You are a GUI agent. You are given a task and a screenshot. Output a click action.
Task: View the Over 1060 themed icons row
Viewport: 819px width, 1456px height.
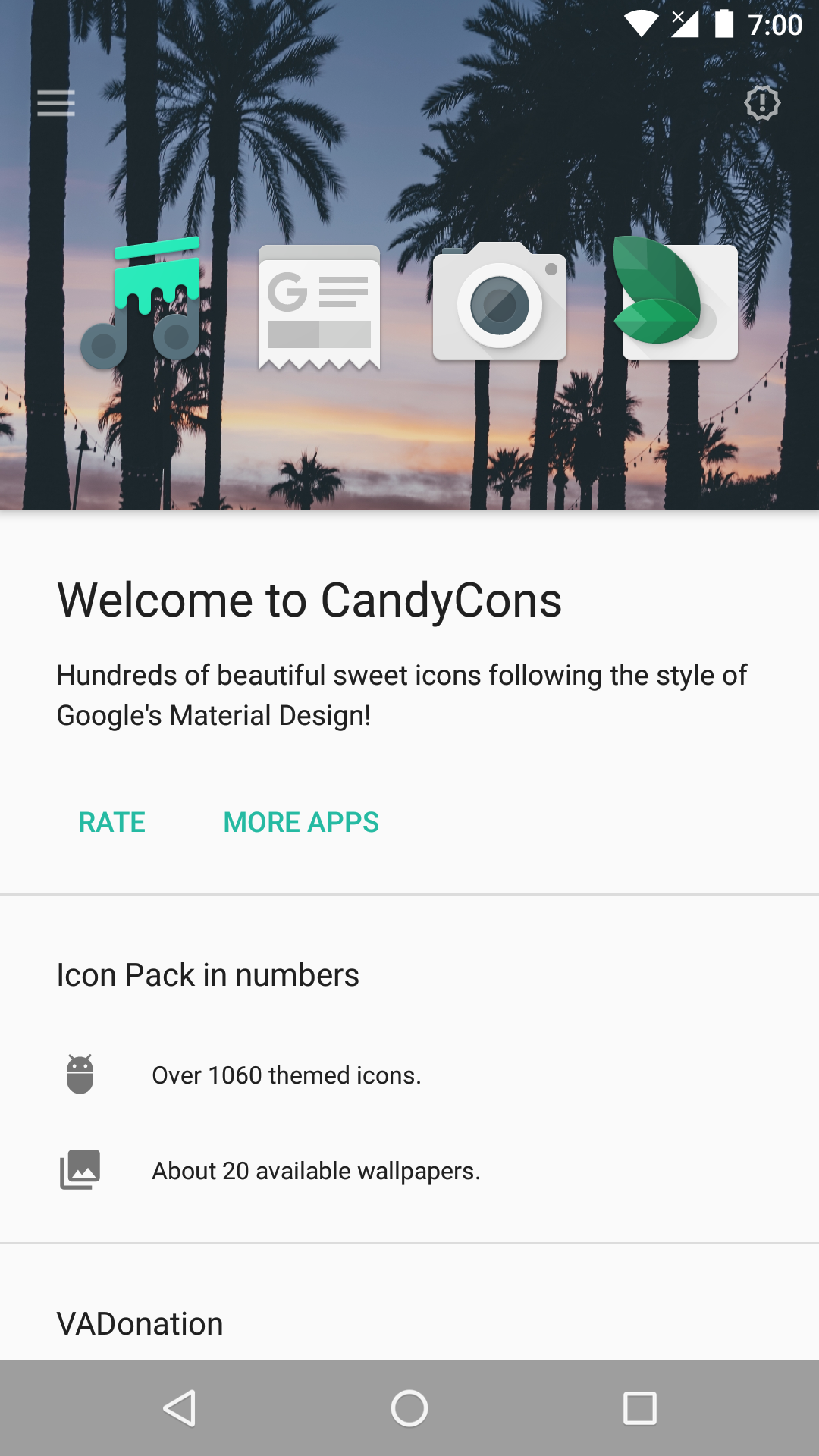[287, 1075]
